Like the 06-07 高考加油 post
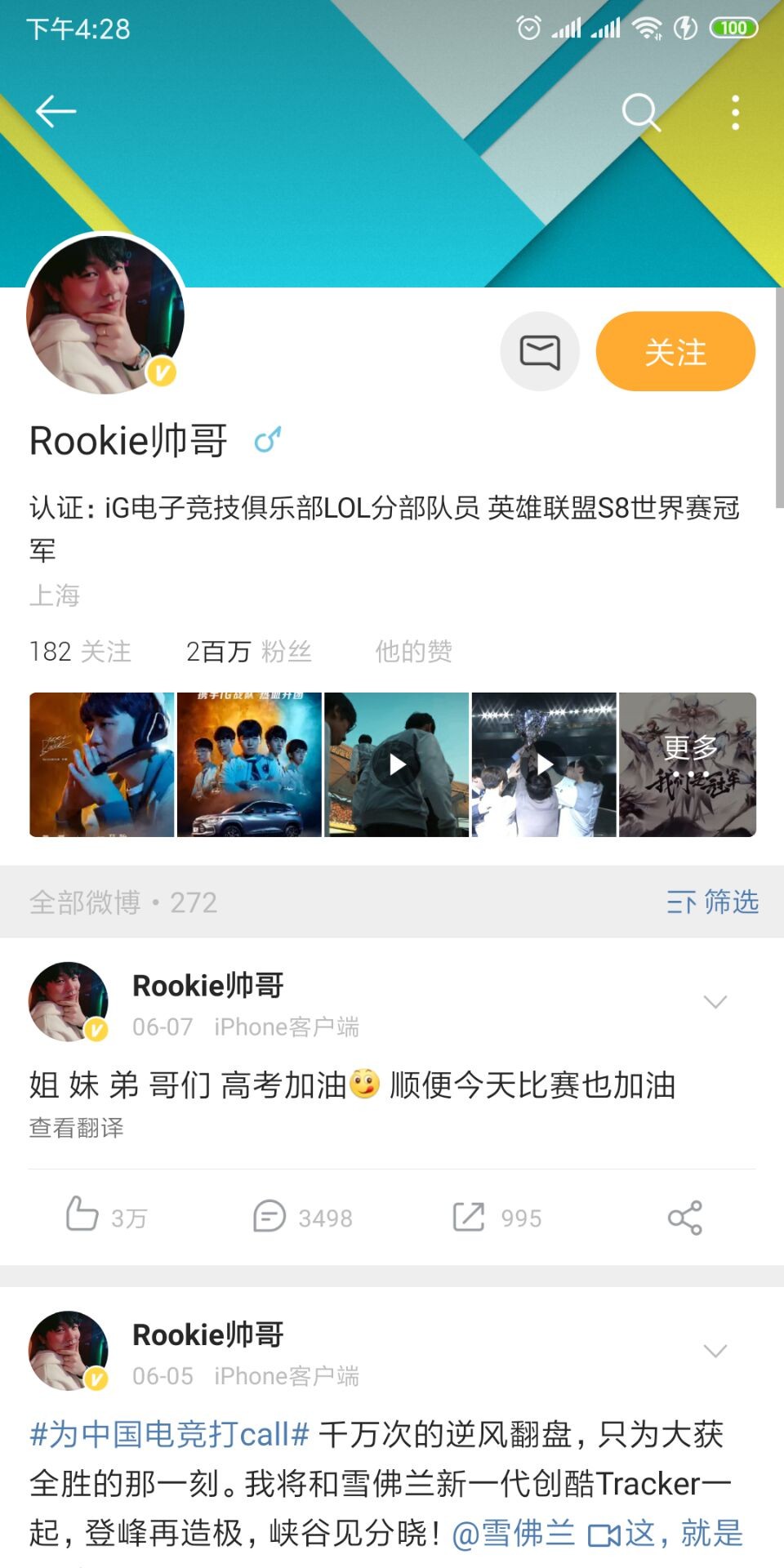Image resolution: width=784 pixels, height=1568 pixels. click(106, 1217)
